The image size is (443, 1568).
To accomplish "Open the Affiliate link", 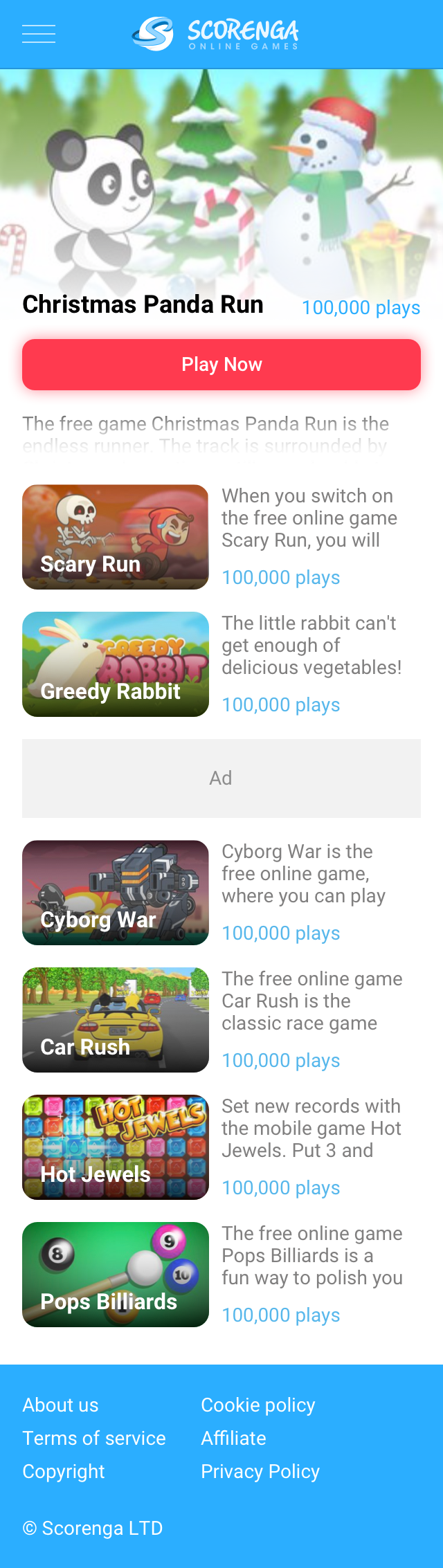I will 234,1438.
